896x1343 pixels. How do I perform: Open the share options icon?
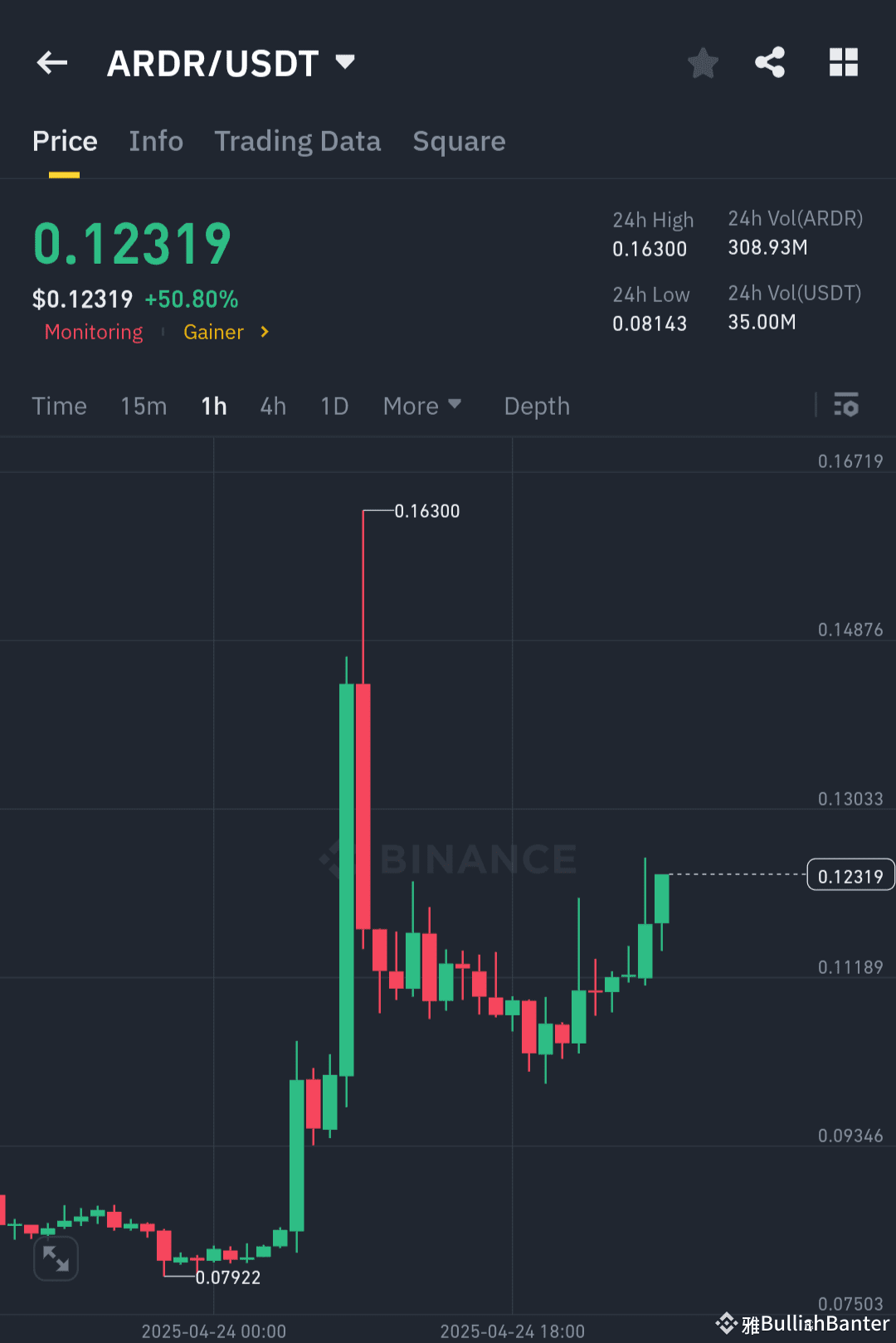[x=770, y=62]
